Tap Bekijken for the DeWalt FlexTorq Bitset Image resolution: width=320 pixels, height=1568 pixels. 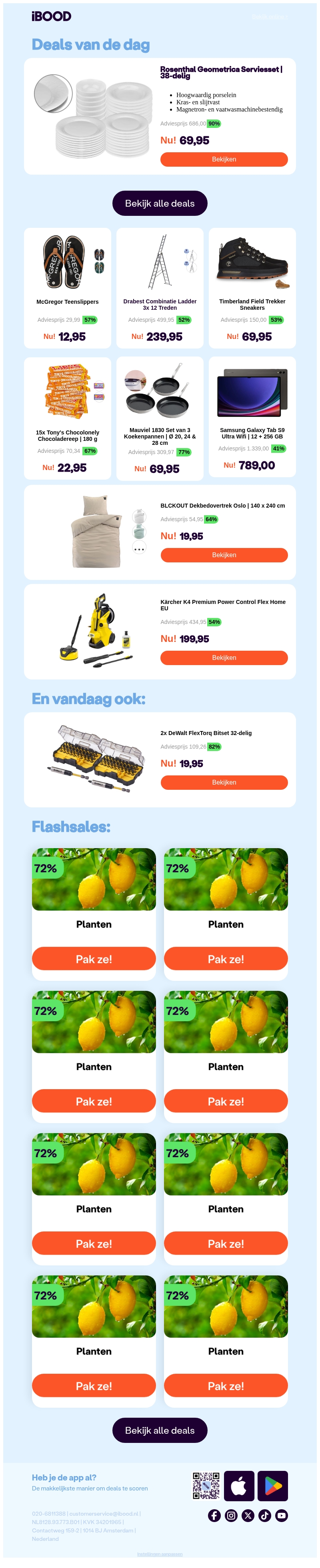point(224,782)
